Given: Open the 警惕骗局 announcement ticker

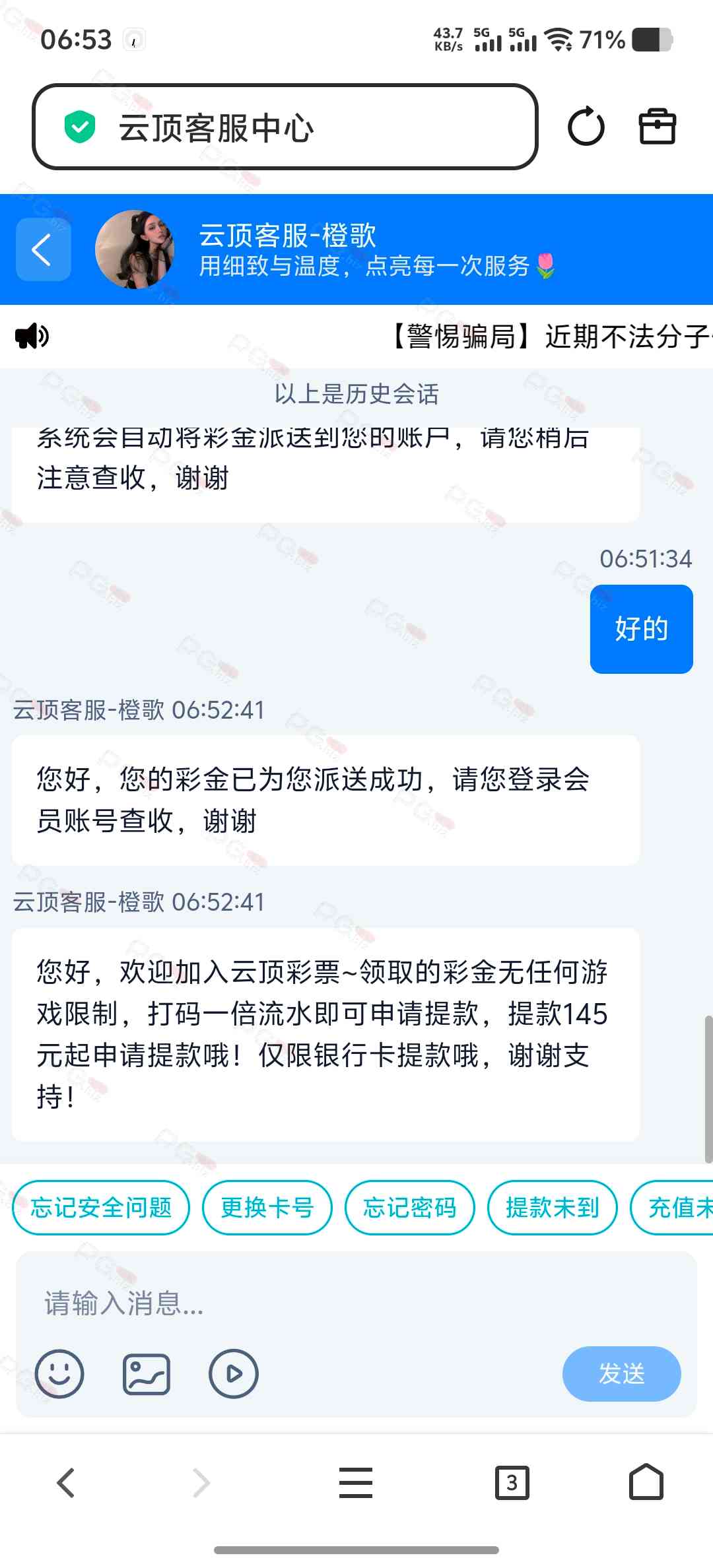Looking at the screenshot, I should (548, 337).
